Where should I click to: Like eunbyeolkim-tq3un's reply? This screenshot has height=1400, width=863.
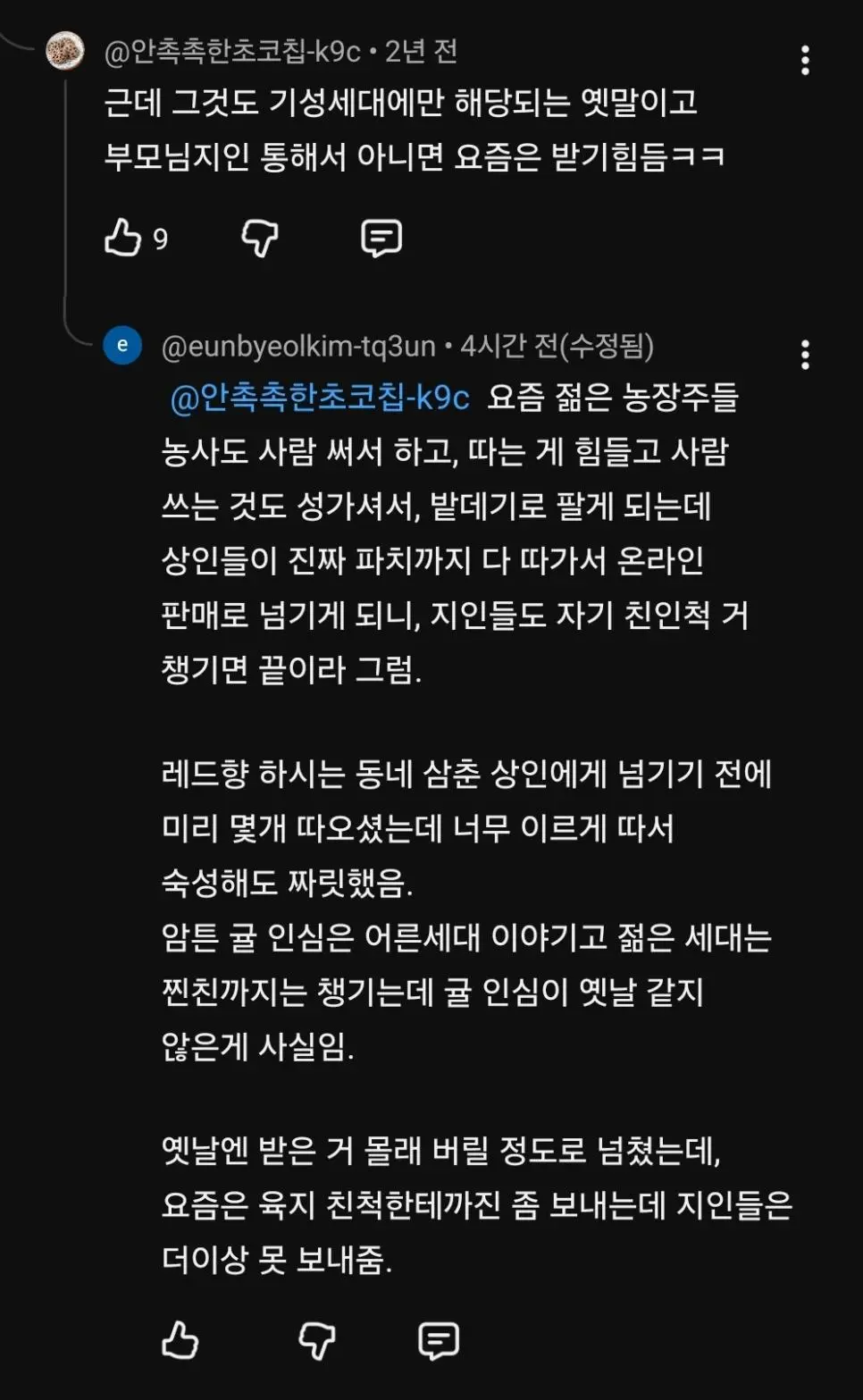pos(180,1340)
